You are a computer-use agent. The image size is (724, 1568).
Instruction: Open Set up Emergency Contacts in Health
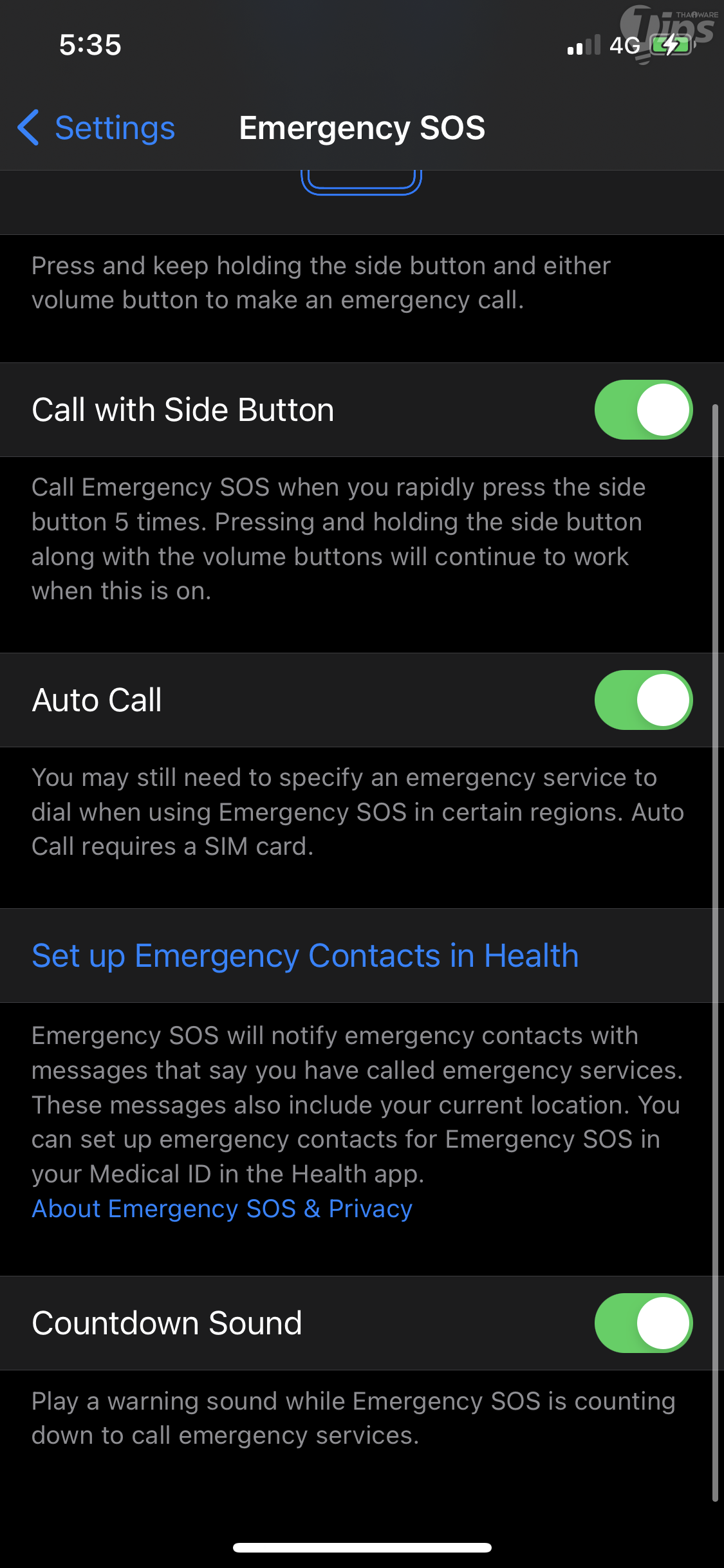[305, 956]
